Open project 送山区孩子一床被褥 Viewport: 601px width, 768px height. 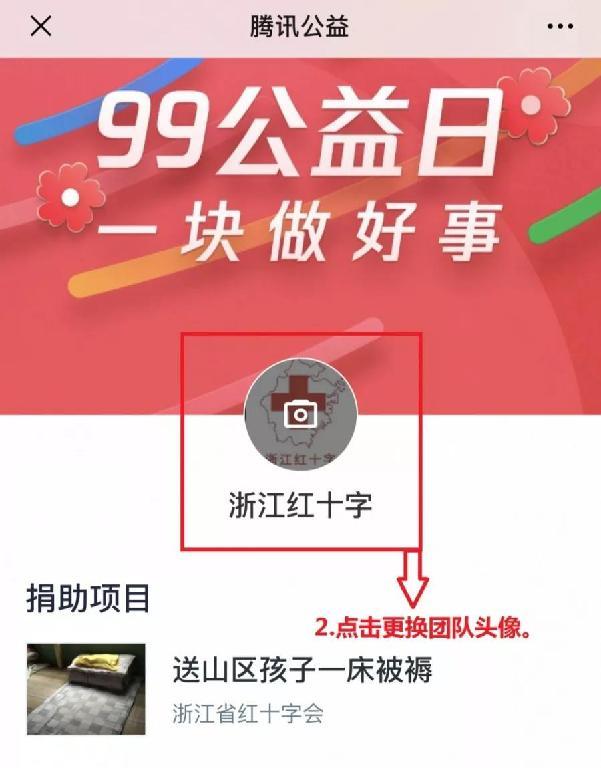click(302, 670)
